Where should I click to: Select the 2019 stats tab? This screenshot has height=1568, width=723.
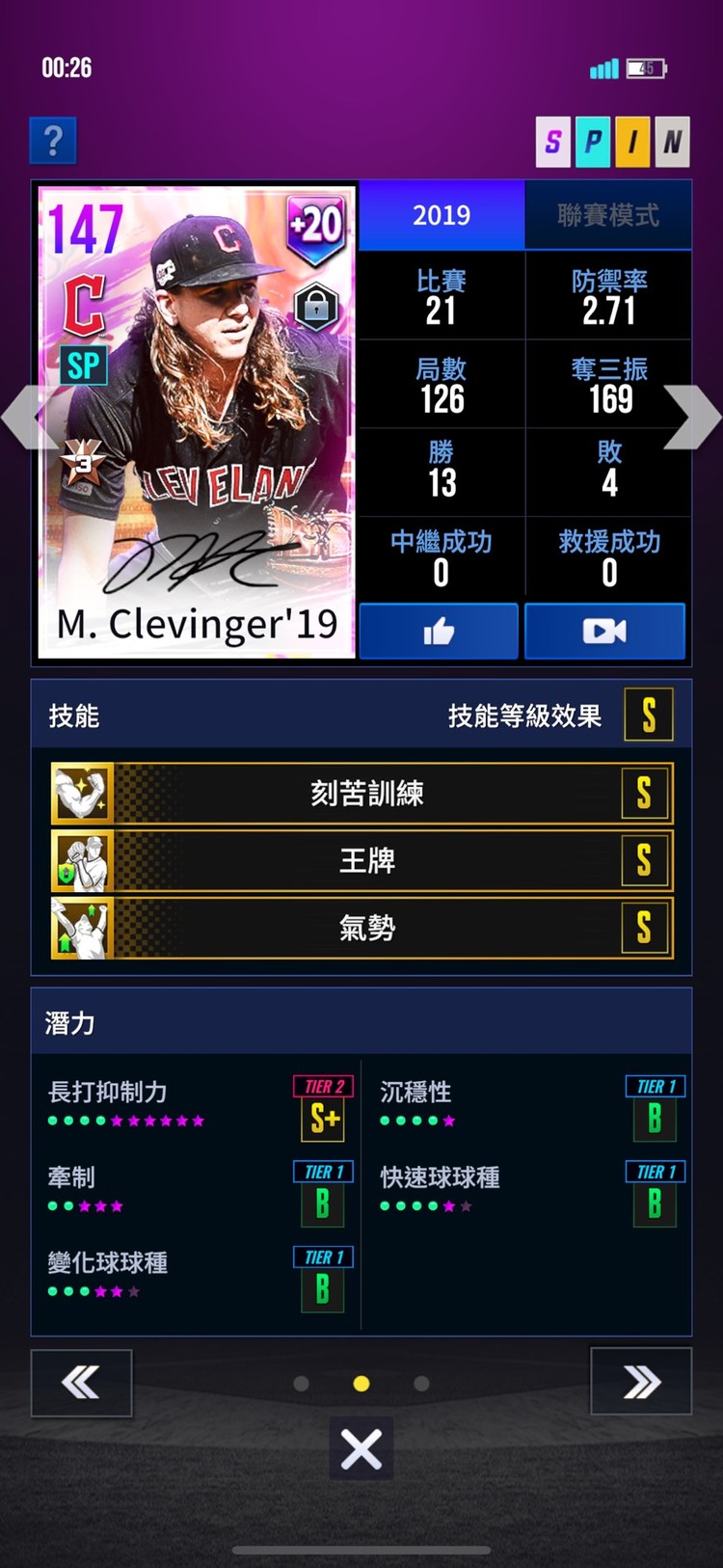pos(442,214)
